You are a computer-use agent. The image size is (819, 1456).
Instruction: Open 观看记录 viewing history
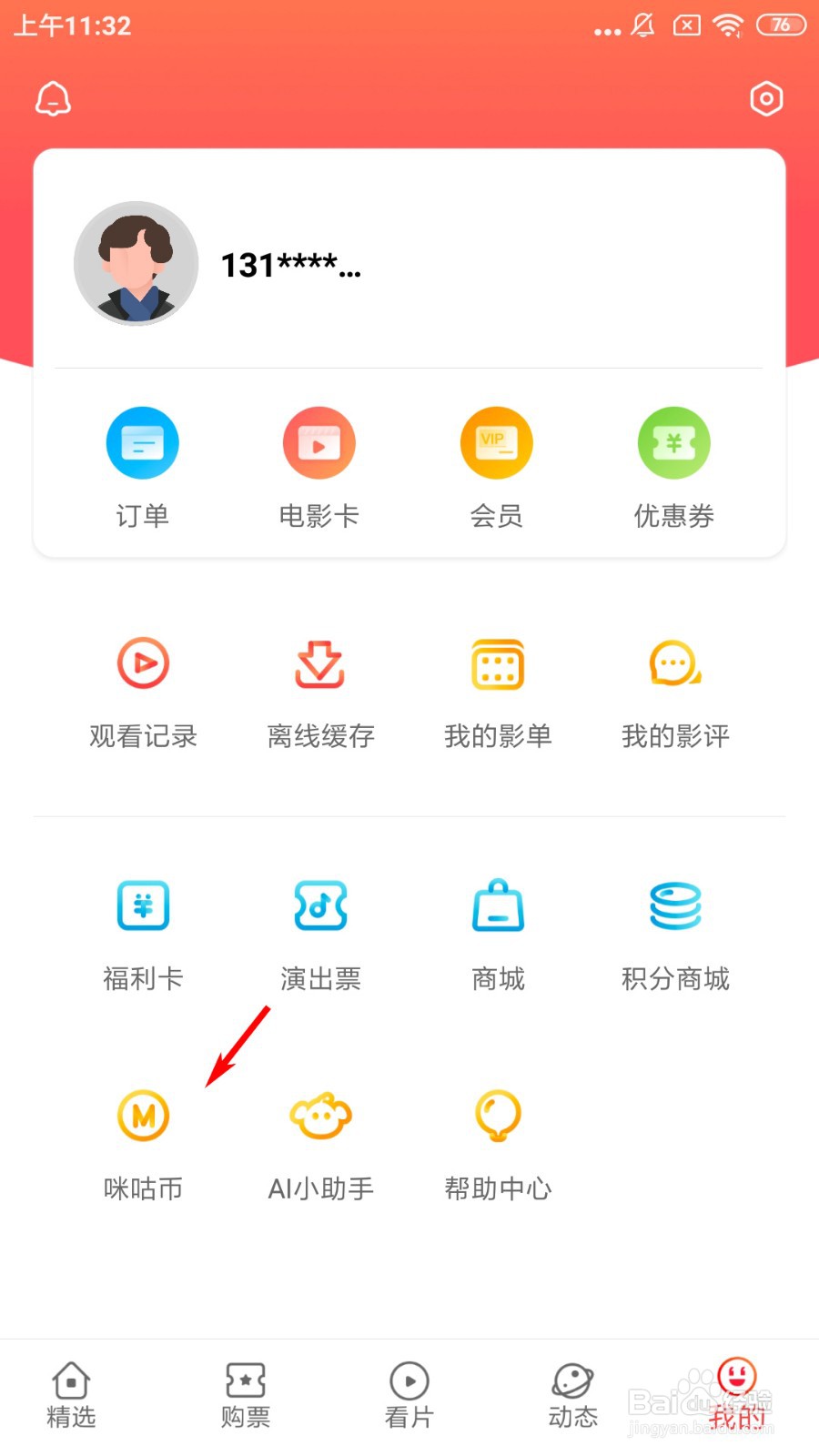pyautogui.click(x=142, y=664)
